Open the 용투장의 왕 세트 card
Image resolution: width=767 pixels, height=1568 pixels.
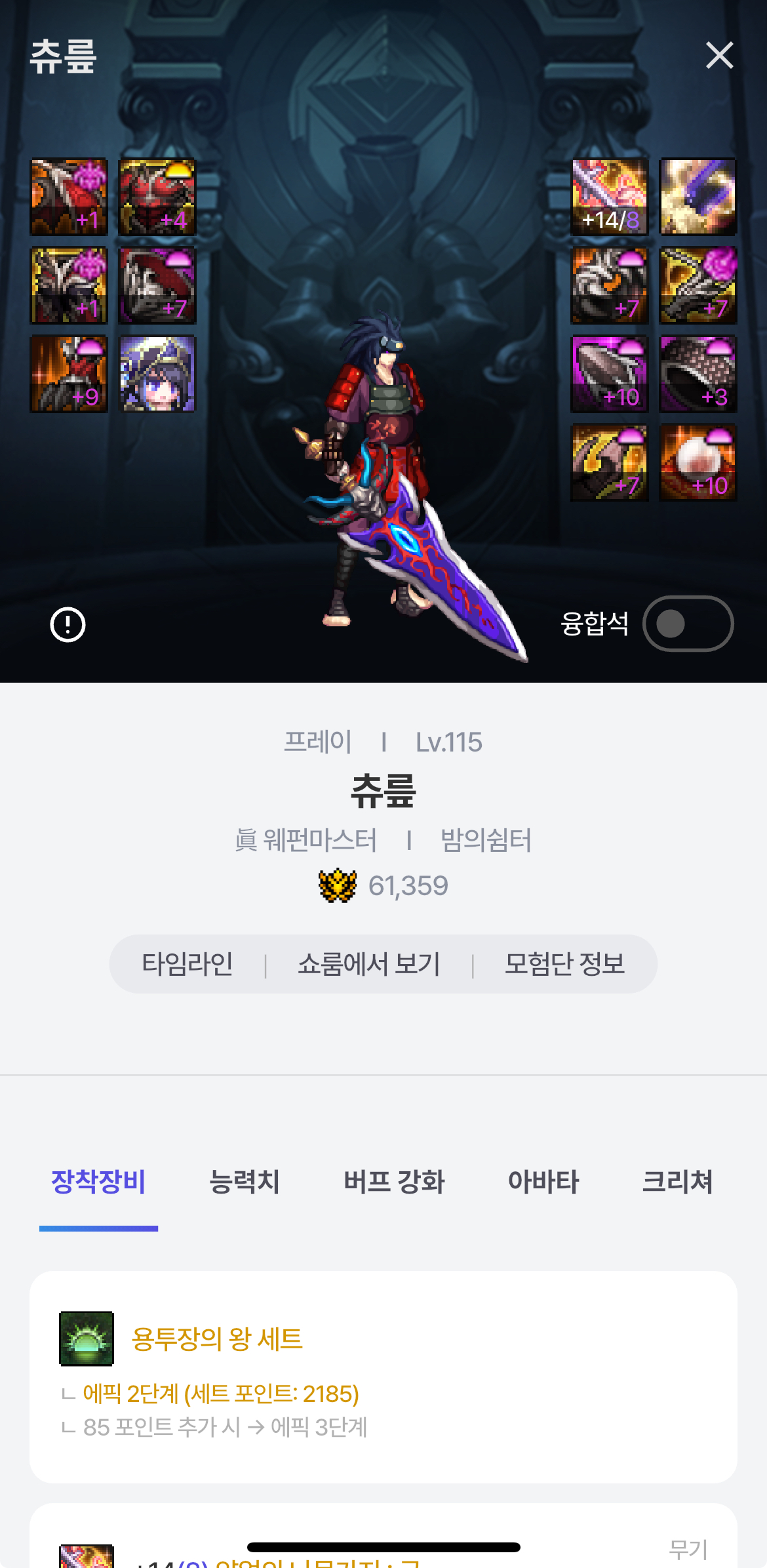point(383,1376)
